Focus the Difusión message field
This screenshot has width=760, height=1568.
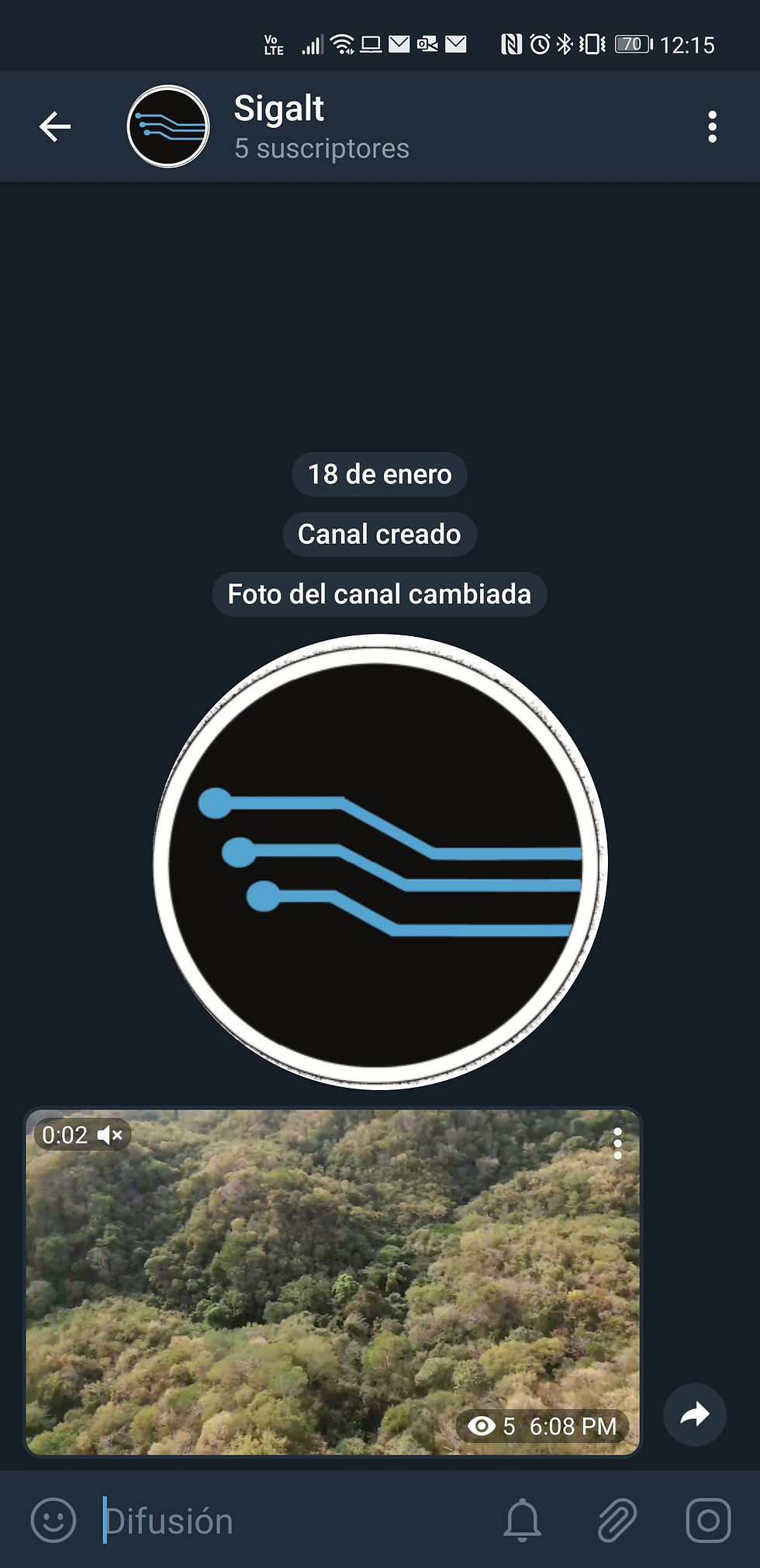295,1521
